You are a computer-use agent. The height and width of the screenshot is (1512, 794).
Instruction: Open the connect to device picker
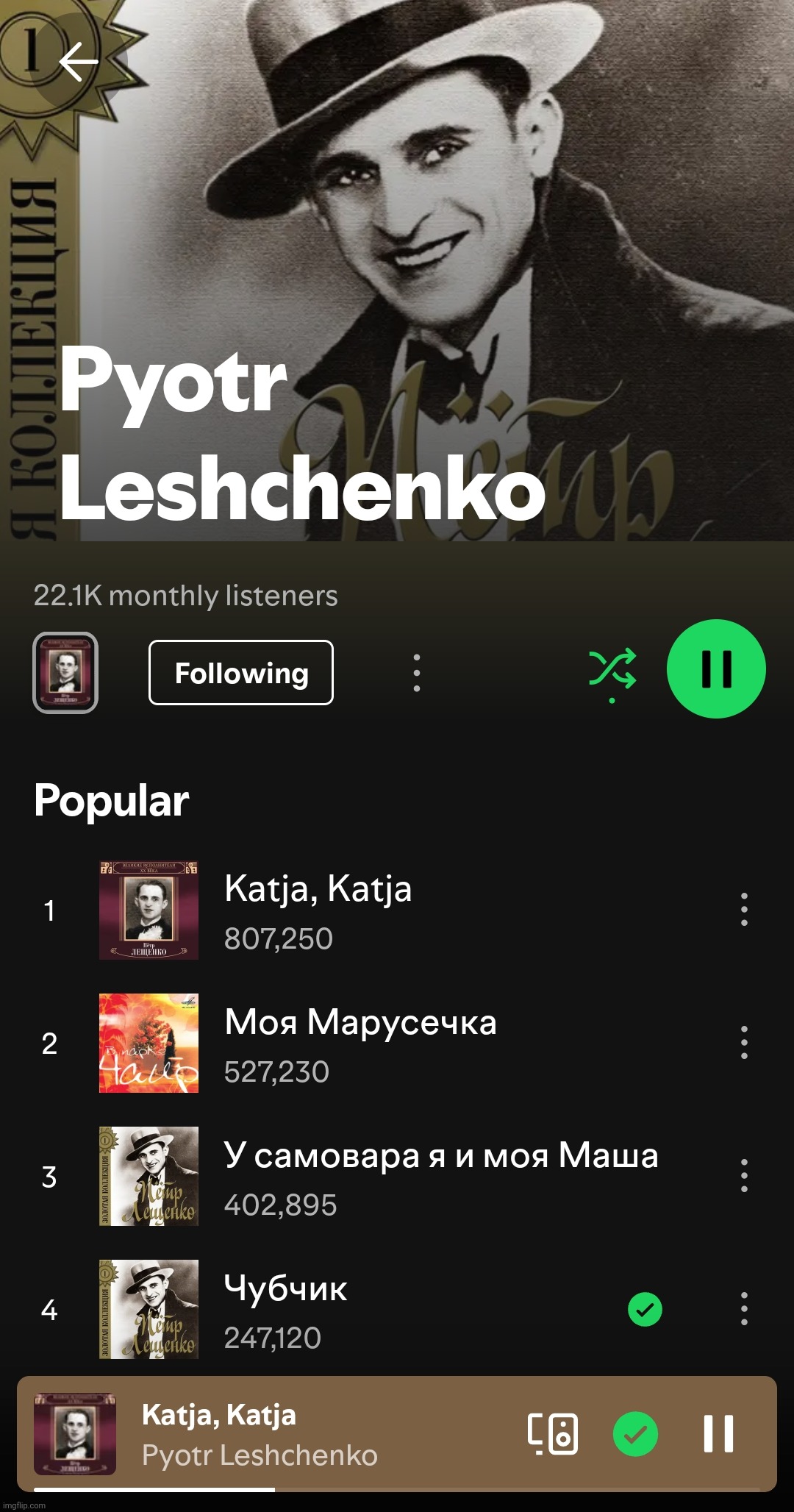tap(553, 1434)
